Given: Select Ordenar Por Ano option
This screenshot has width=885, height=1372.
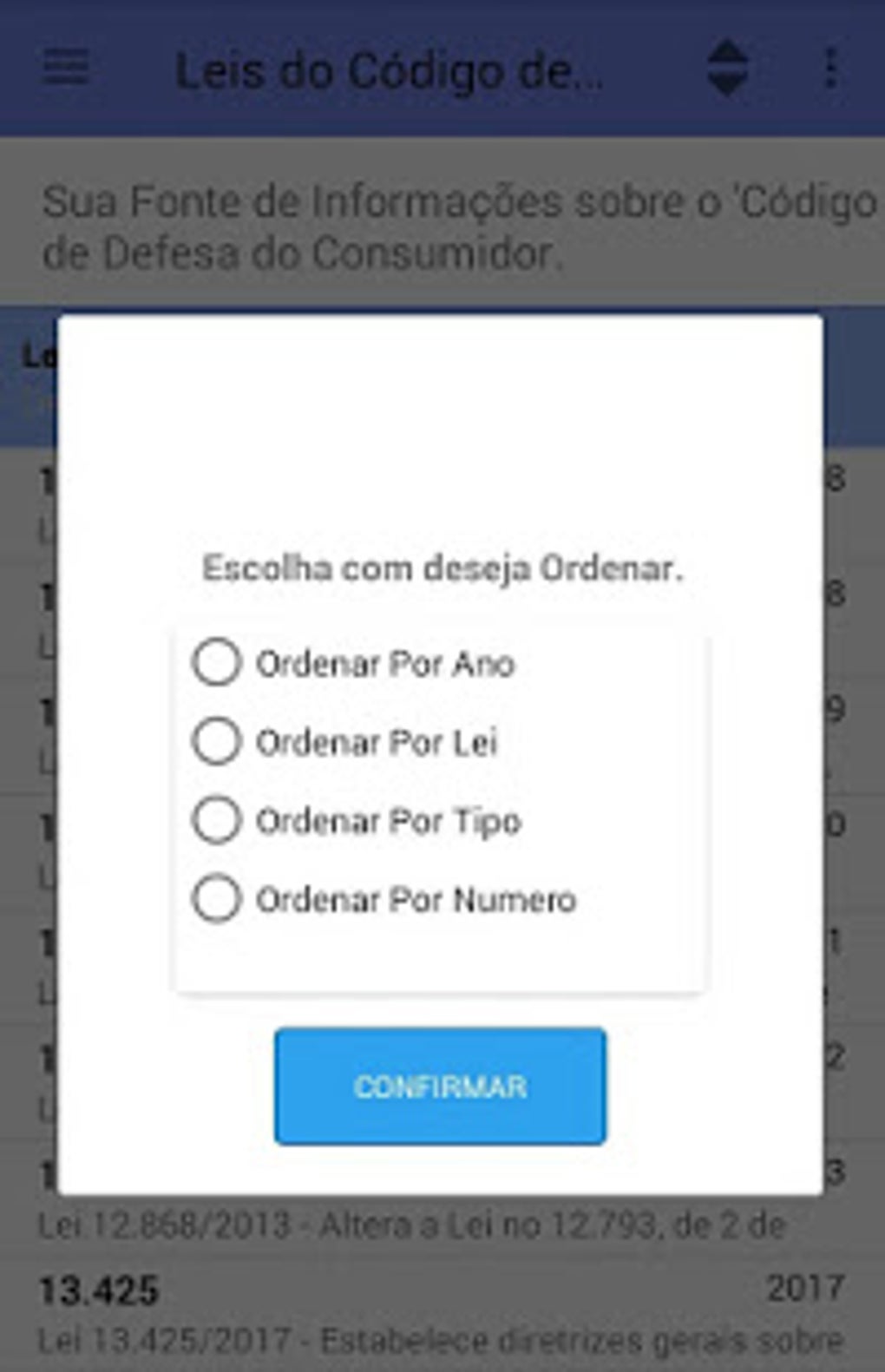Looking at the screenshot, I should pyautogui.click(x=216, y=664).
